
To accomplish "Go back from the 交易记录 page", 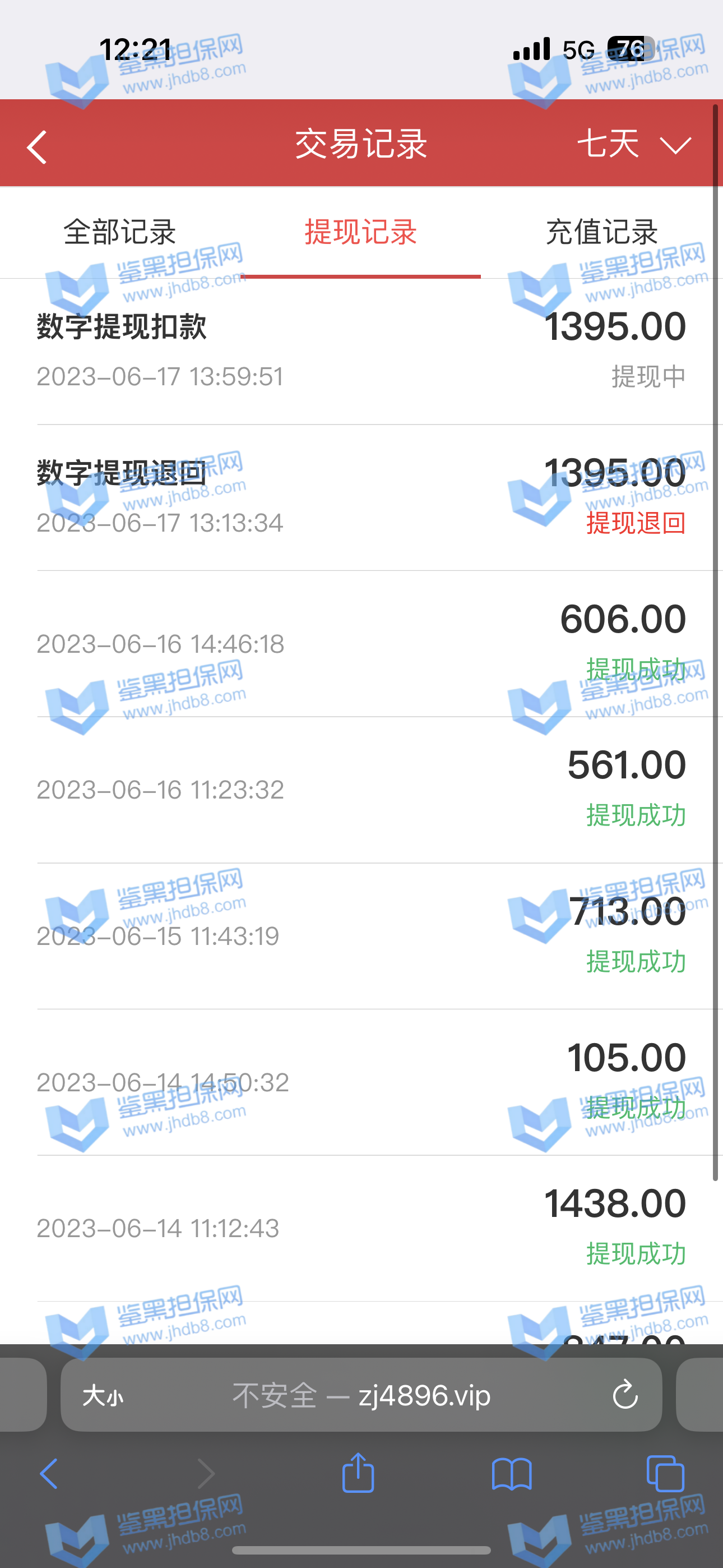I will (x=37, y=147).
